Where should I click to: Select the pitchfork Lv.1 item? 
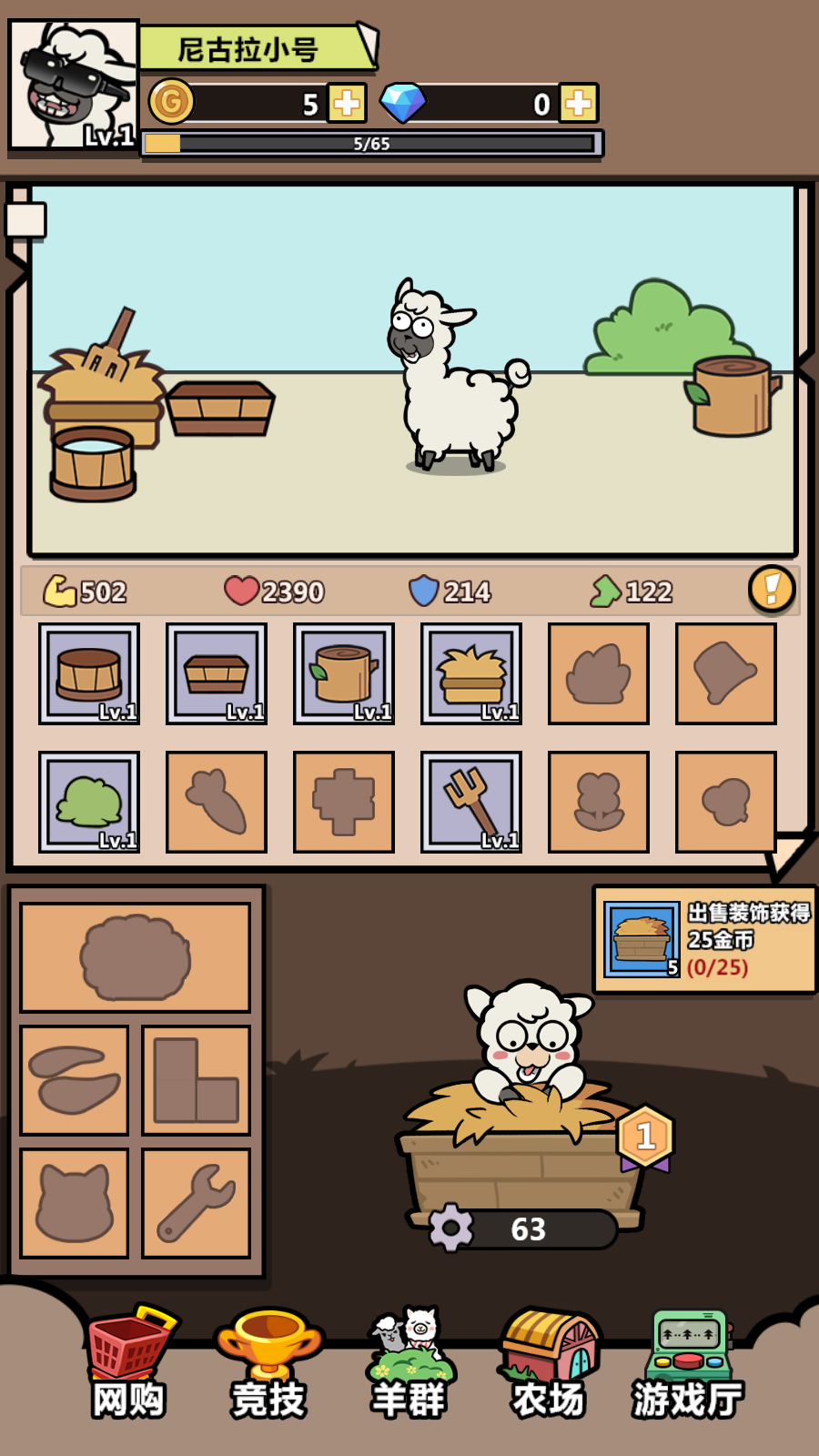tap(471, 802)
